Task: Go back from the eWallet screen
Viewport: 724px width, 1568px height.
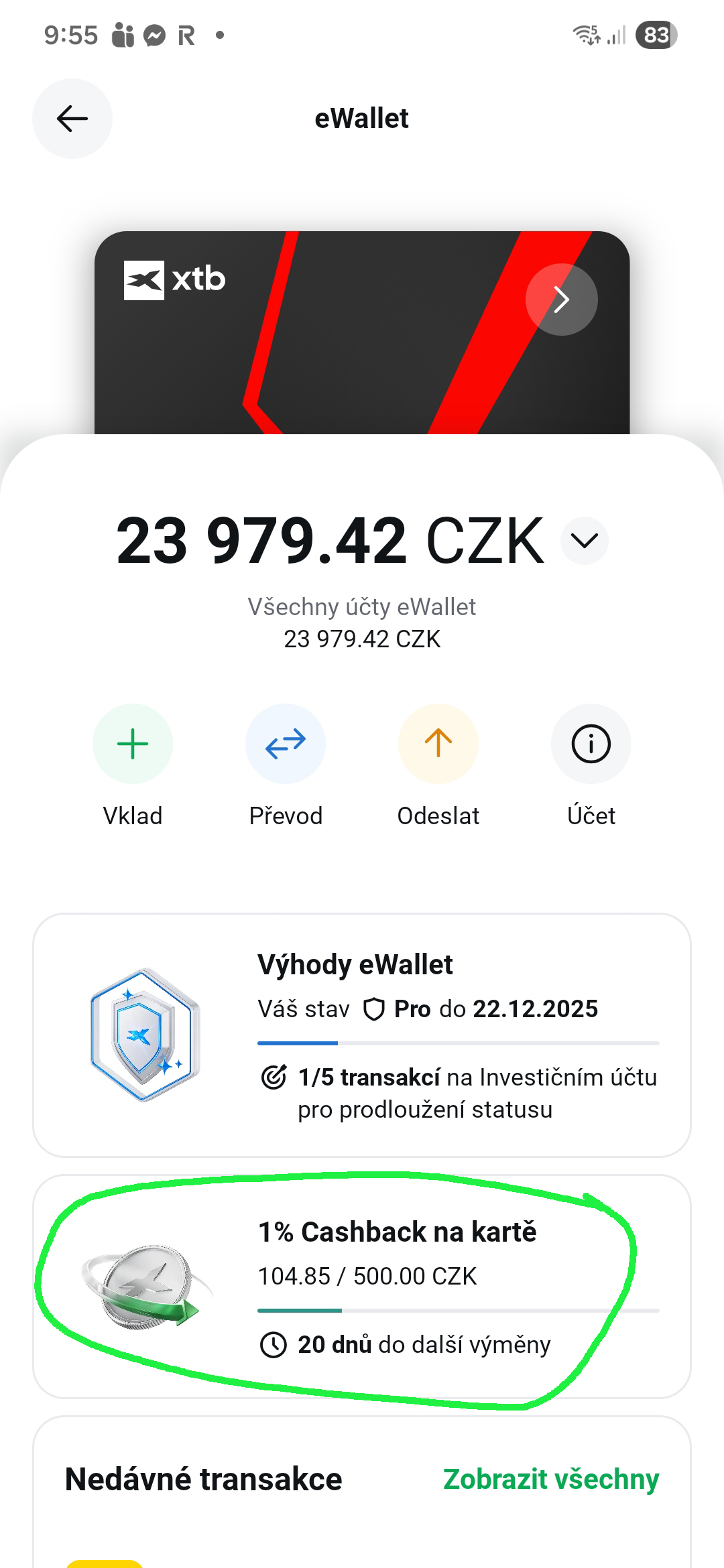Action: coord(72,119)
